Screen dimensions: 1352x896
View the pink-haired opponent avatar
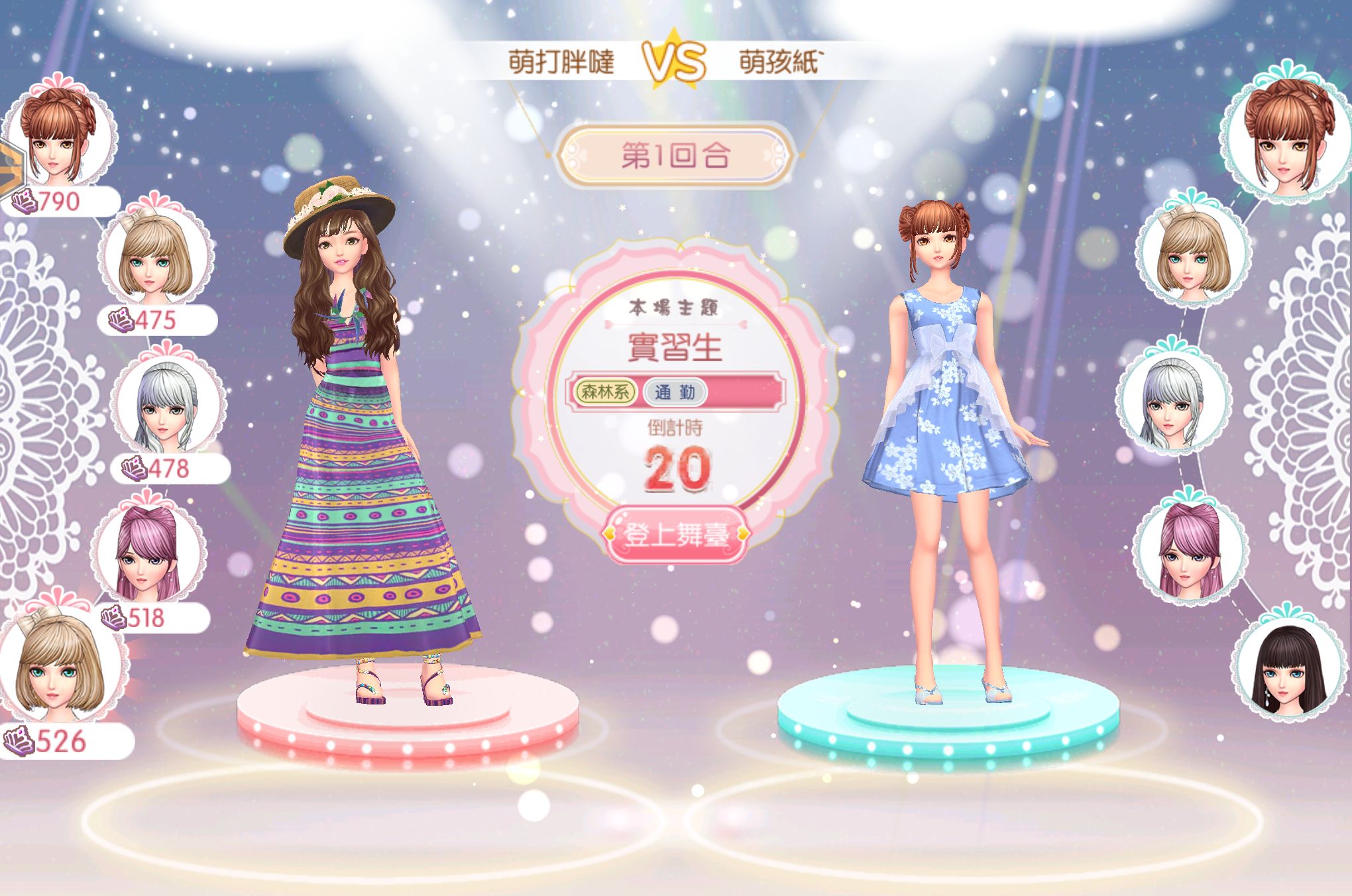[1190, 550]
